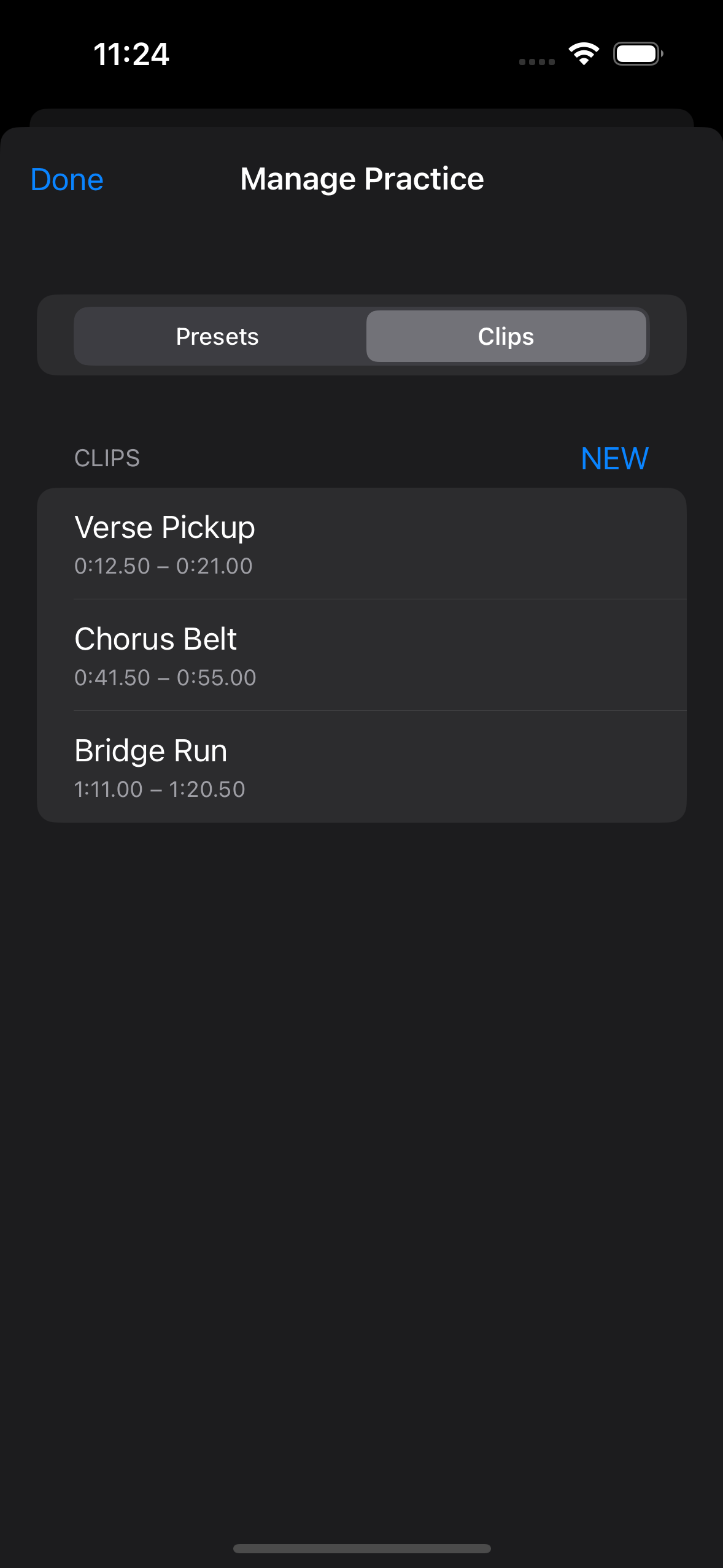Tap Done to dismiss Manage Practice
Screen dimensions: 723x1568
(66, 179)
